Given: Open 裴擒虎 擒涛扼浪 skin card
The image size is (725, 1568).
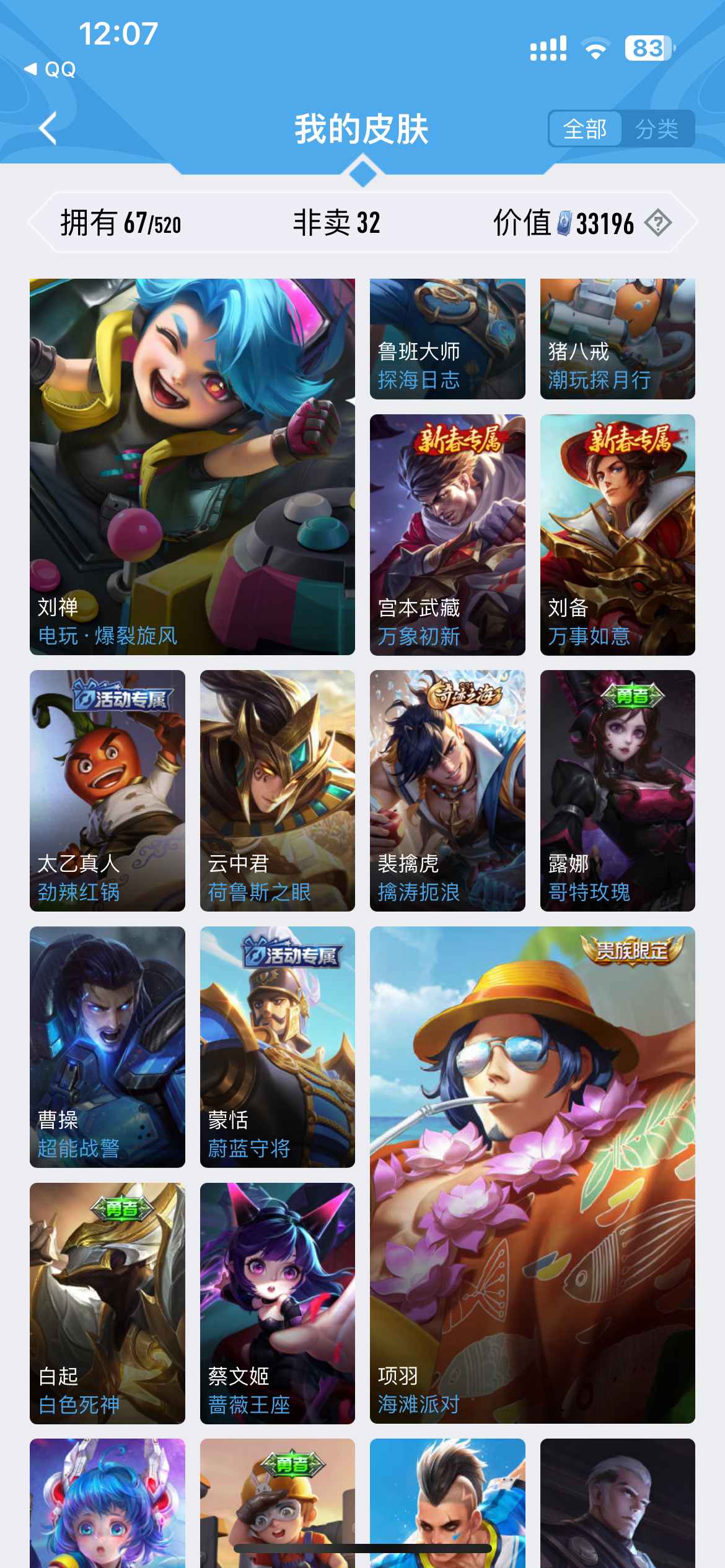Looking at the screenshot, I should [447, 790].
